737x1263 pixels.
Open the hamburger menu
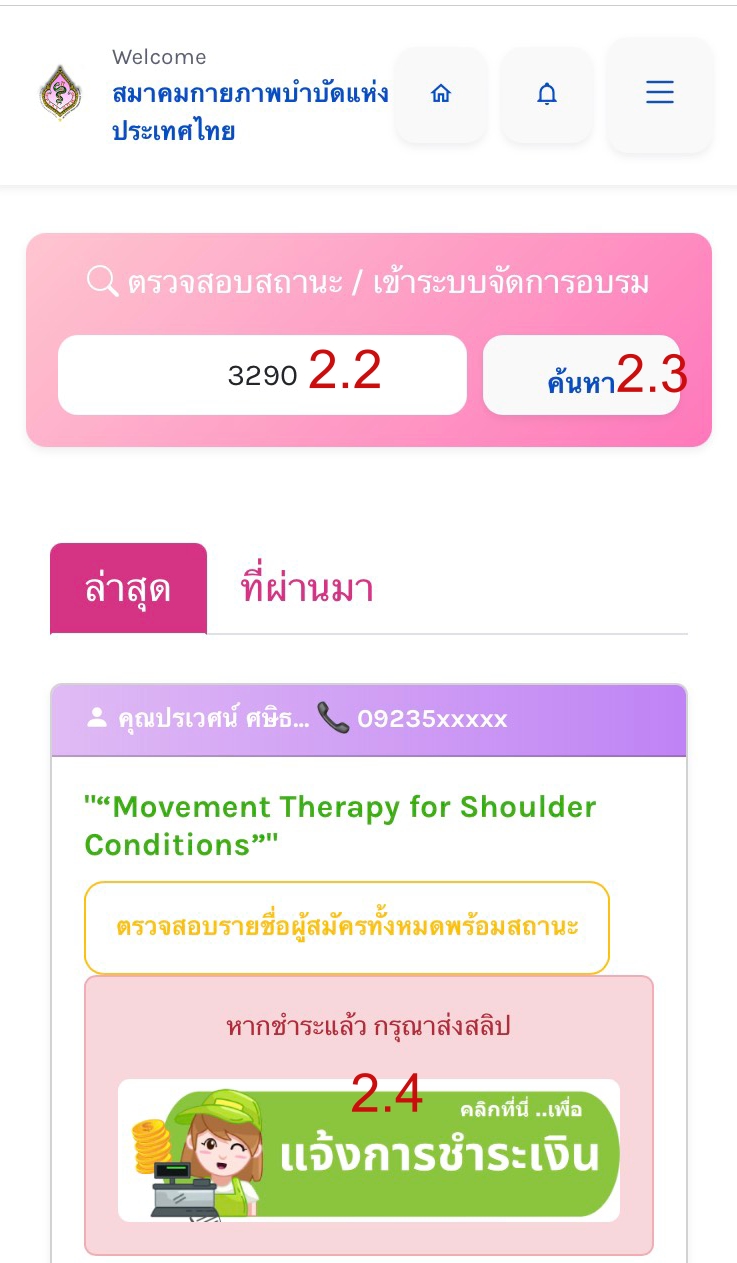pos(659,95)
